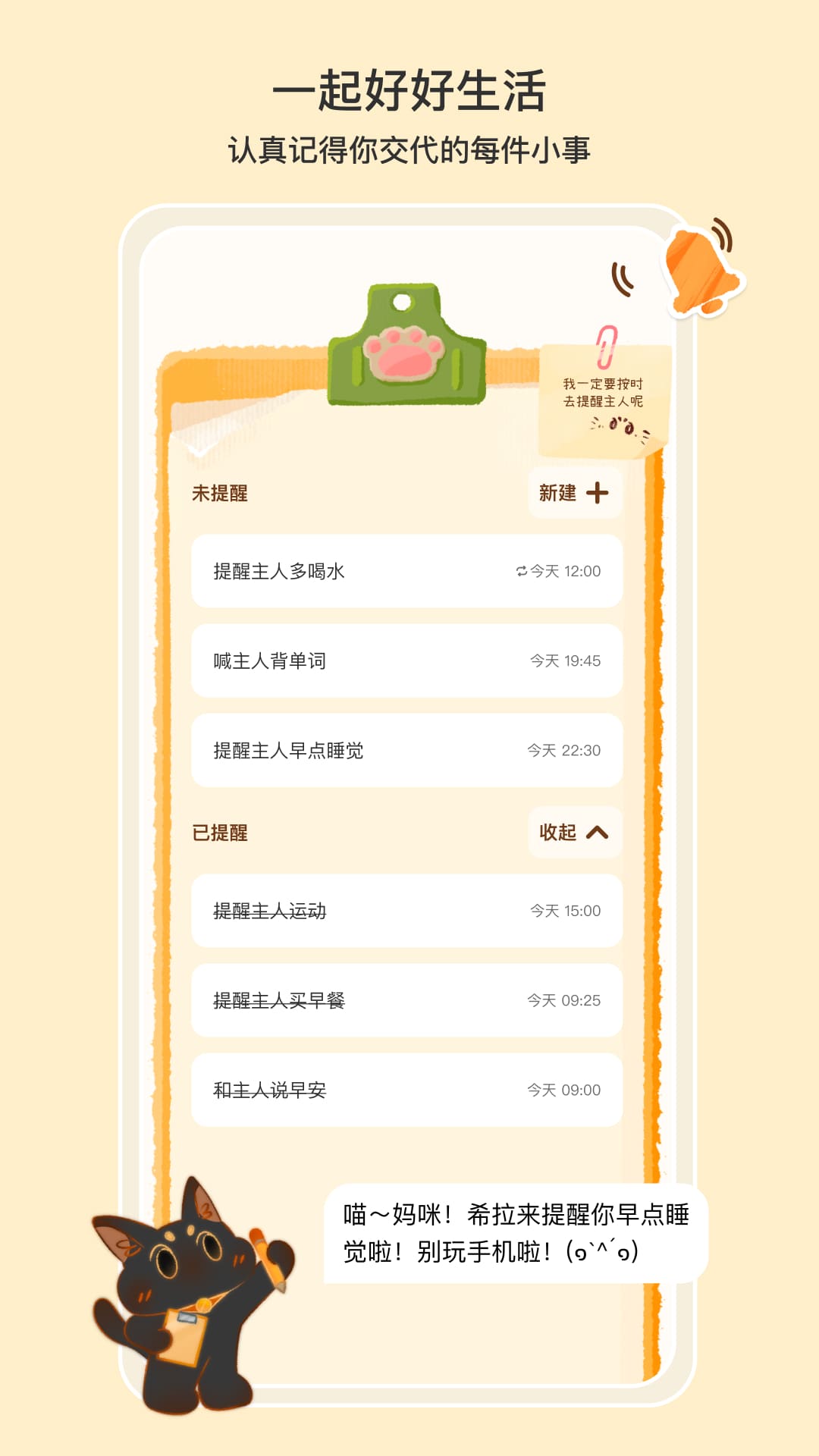Viewport: 819px width, 1456px height.
Task: Select the 提醒主人早点睡觉 reminder
Action: (407, 751)
